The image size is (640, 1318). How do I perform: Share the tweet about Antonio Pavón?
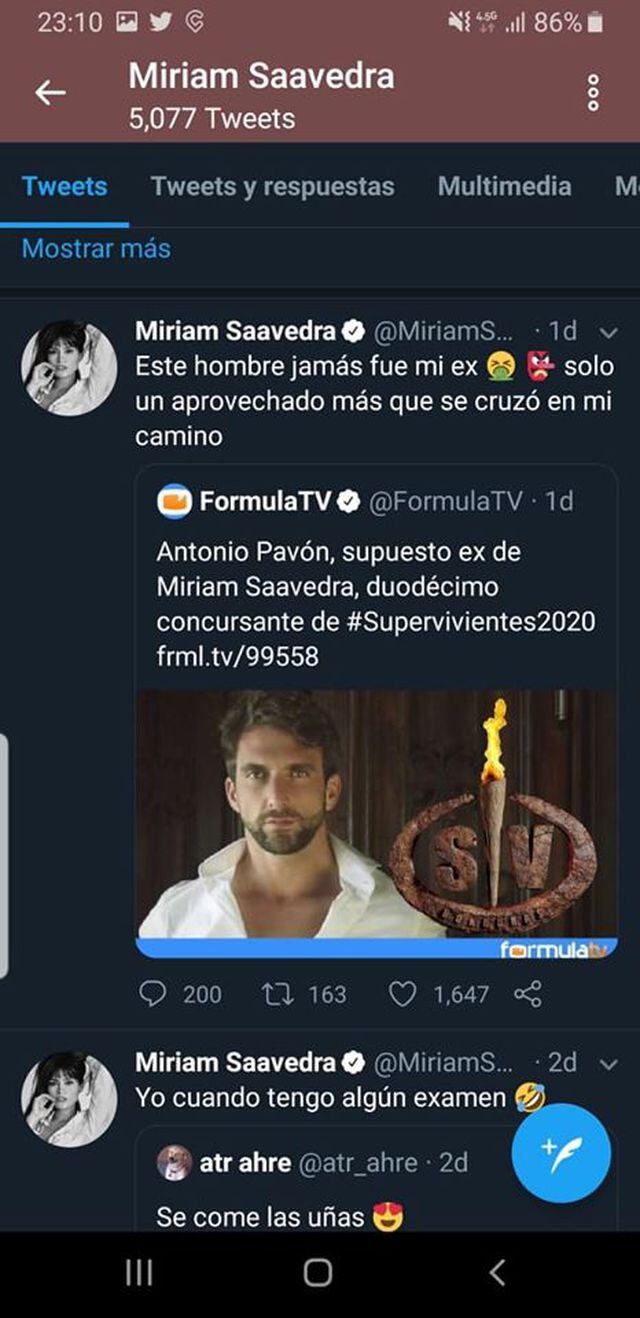pos(527,994)
